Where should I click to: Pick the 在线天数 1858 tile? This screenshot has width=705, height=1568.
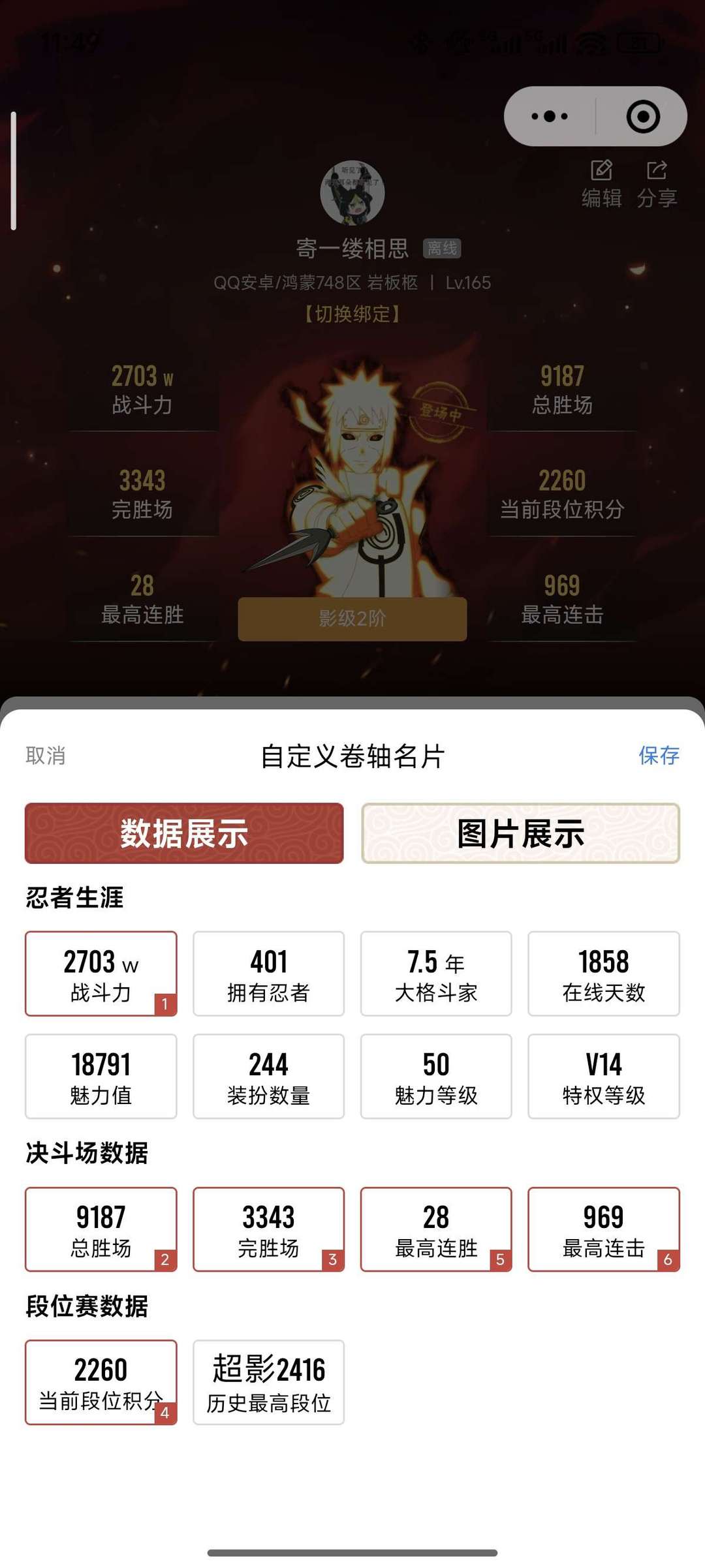pos(603,973)
